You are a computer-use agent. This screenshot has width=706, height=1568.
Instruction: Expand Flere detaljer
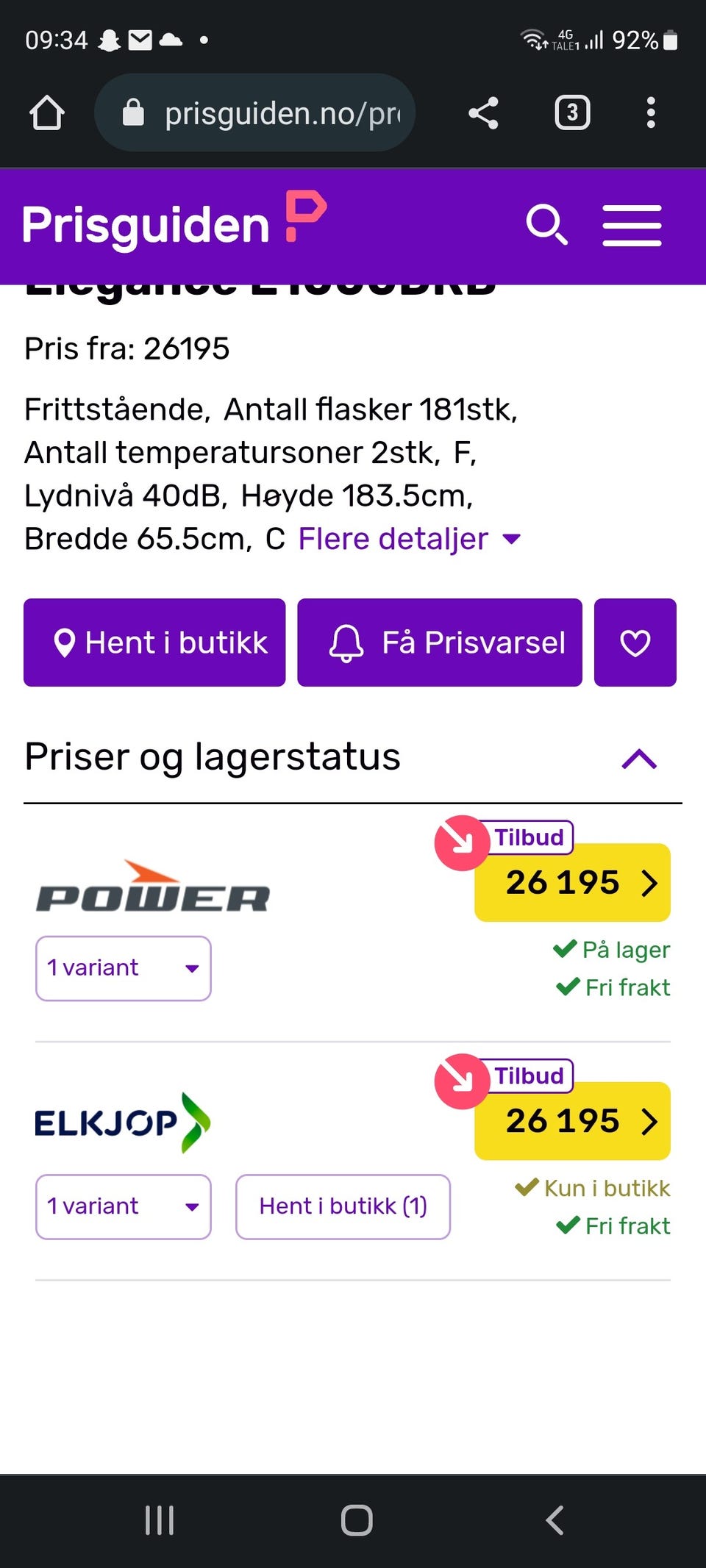click(410, 539)
